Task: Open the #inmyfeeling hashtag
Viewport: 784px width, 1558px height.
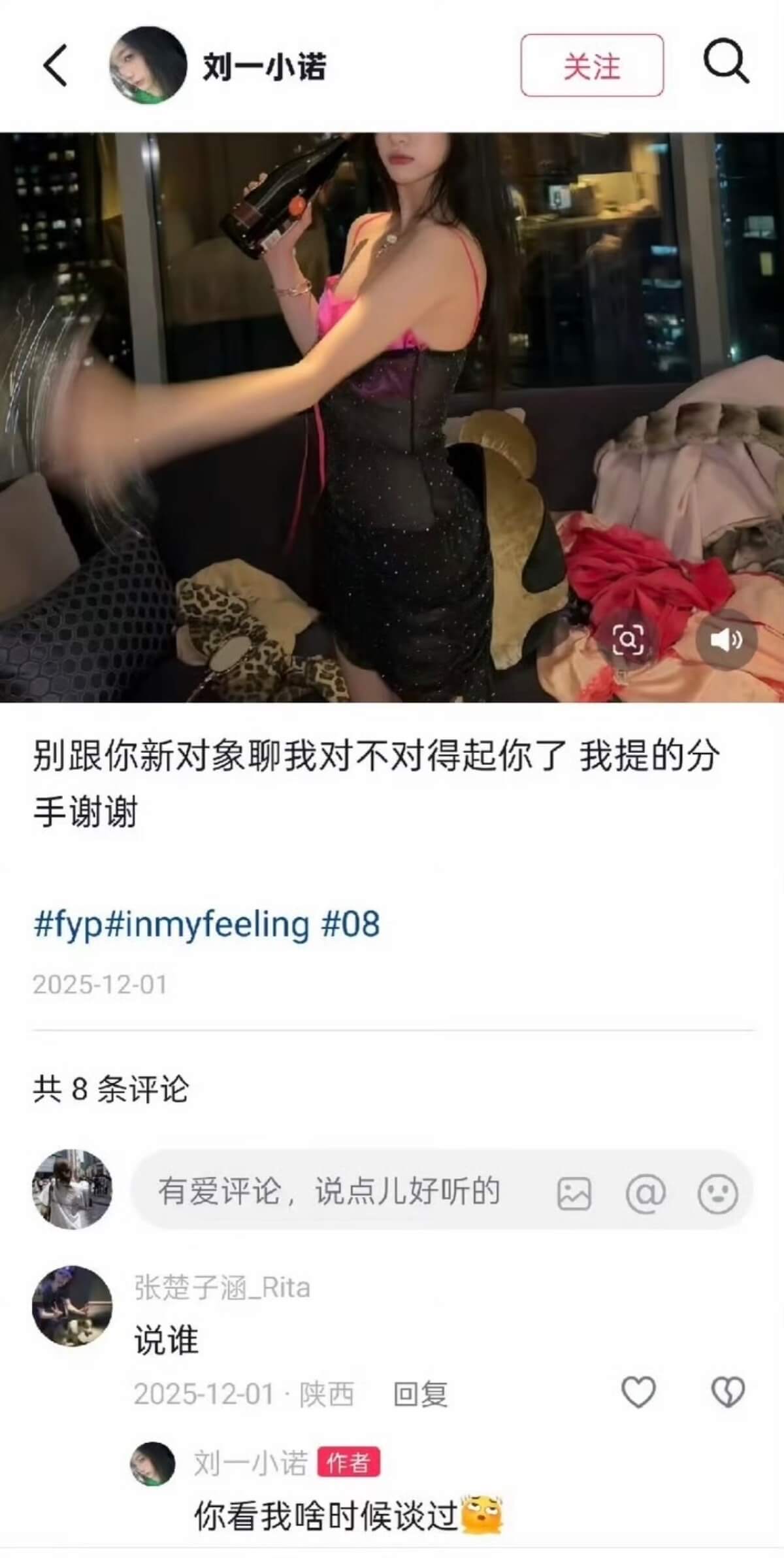Action: (x=206, y=924)
